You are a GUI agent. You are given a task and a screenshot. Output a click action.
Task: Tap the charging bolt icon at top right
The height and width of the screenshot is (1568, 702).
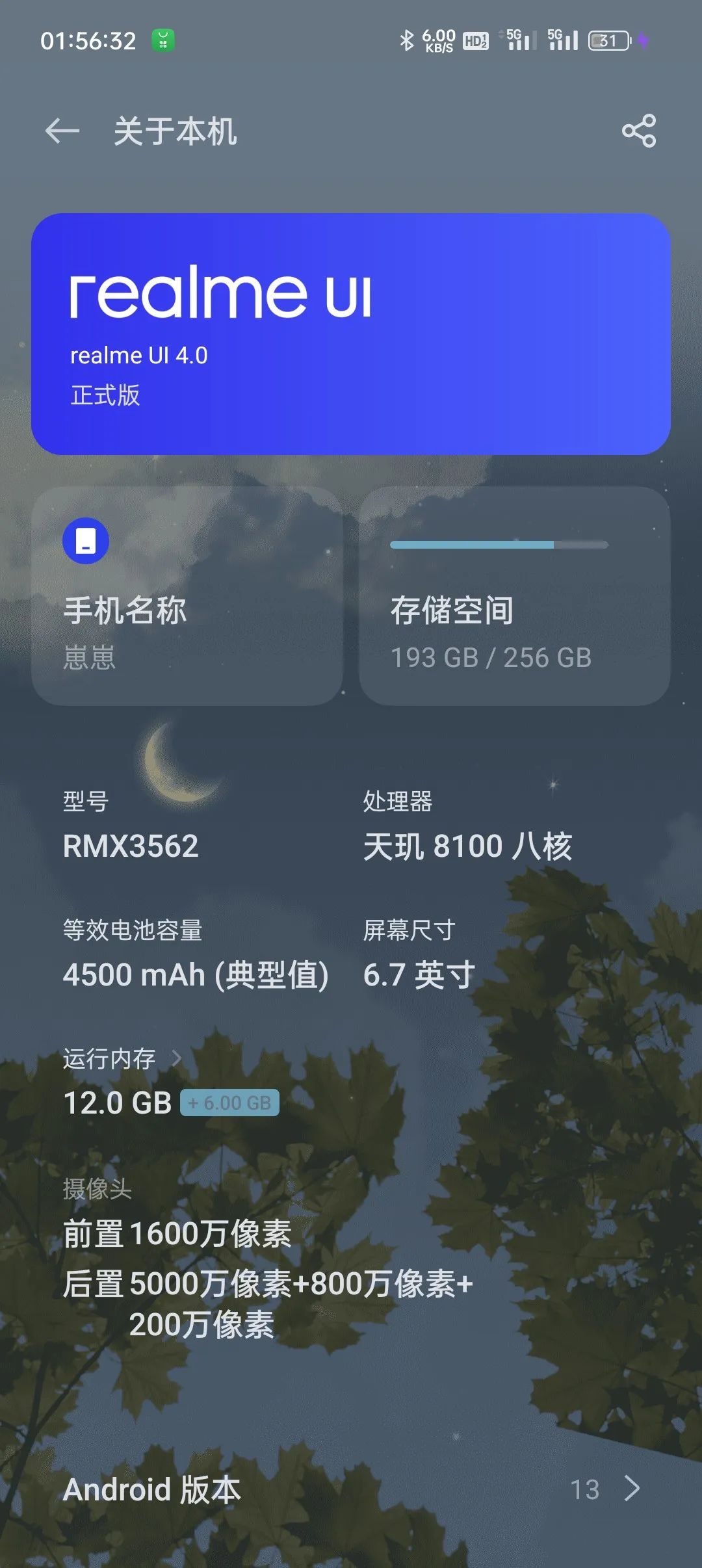tap(643, 40)
